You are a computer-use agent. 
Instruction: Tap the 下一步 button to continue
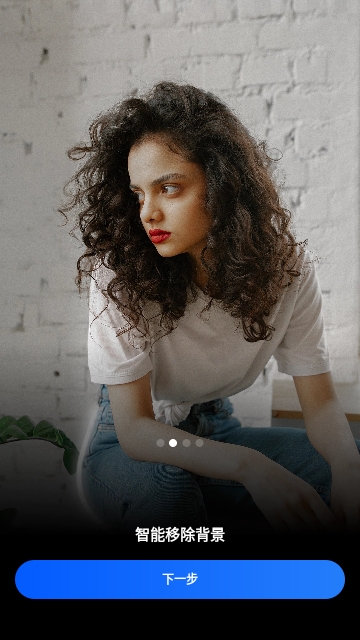(180, 579)
